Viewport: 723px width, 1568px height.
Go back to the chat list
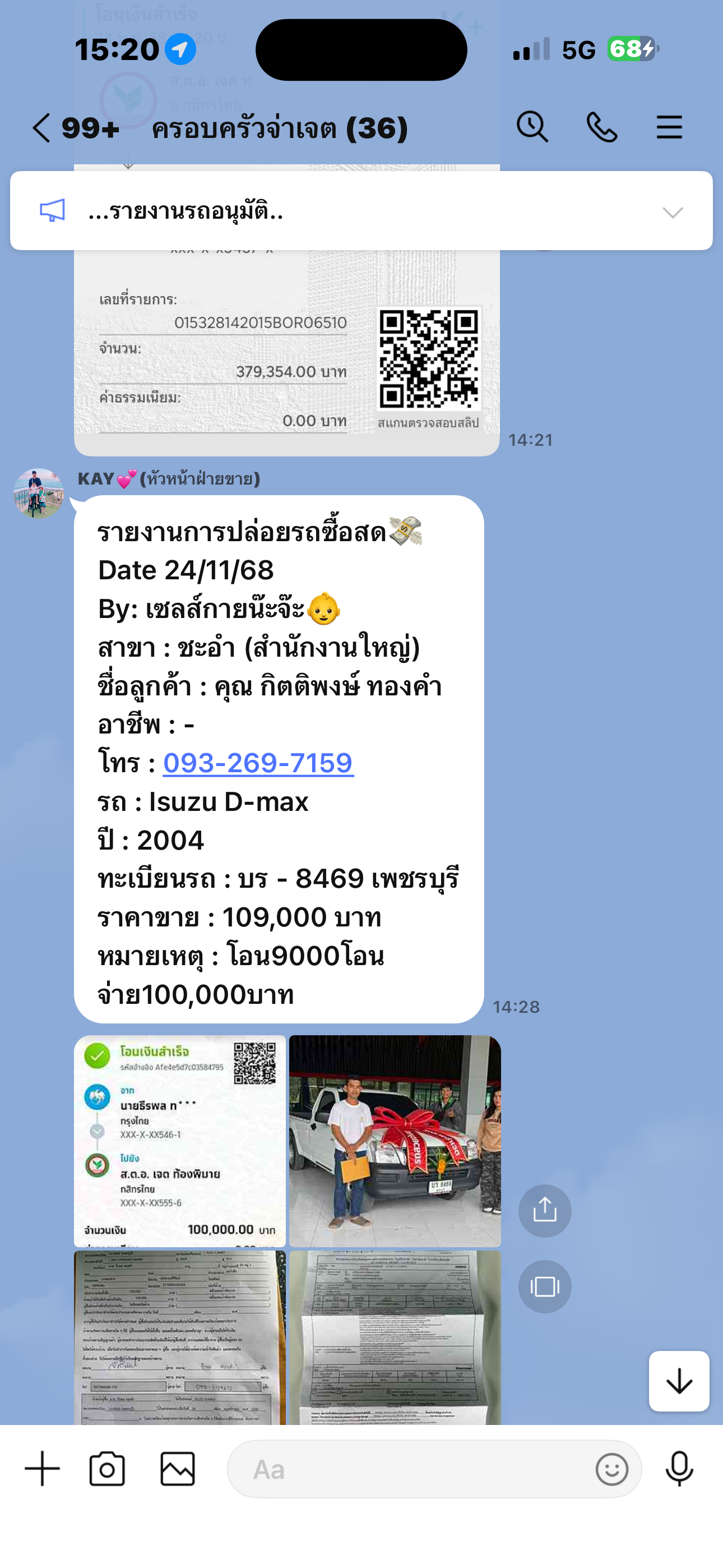(x=41, y=128)
